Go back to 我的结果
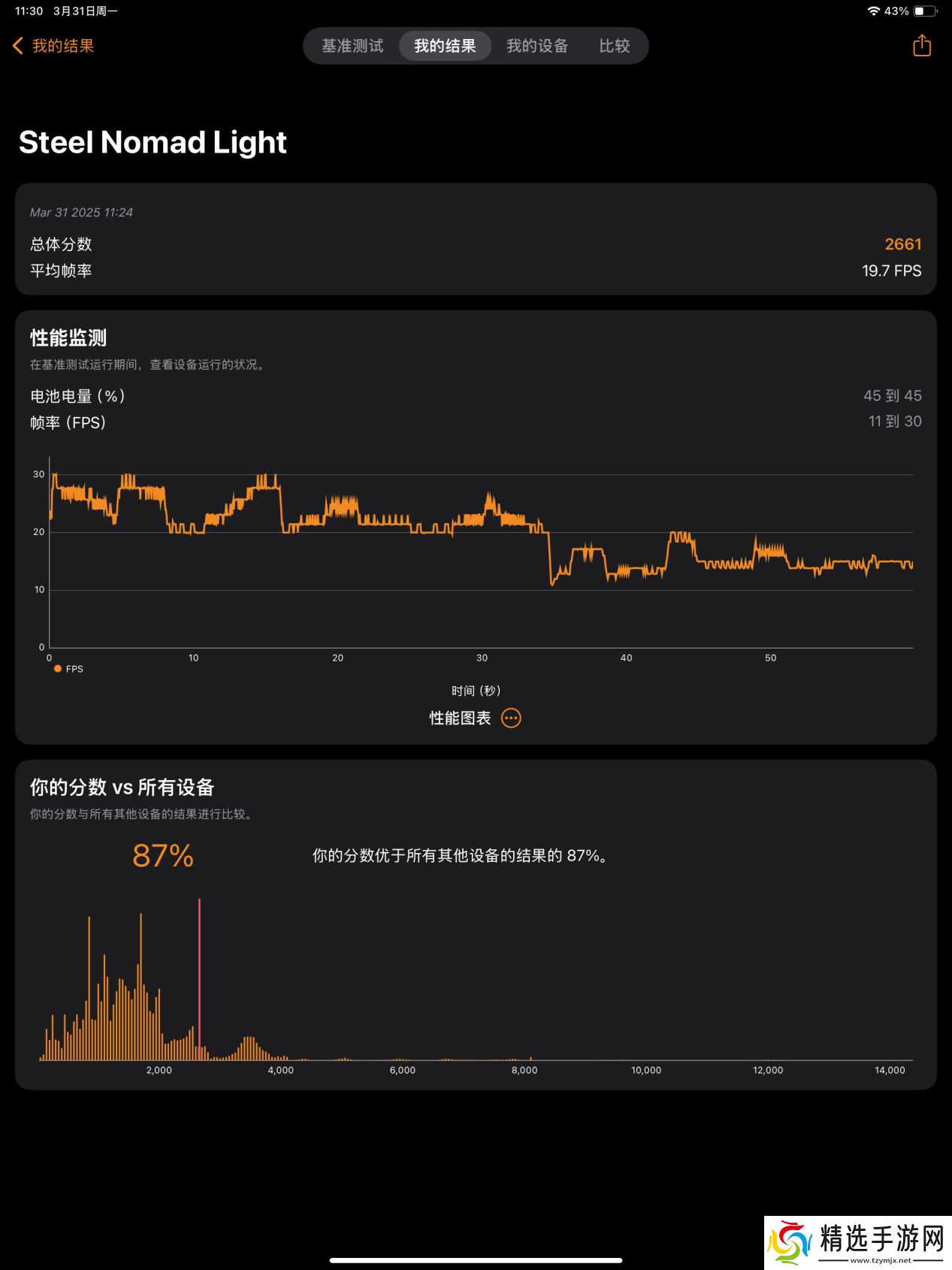 tap(53, 46)
